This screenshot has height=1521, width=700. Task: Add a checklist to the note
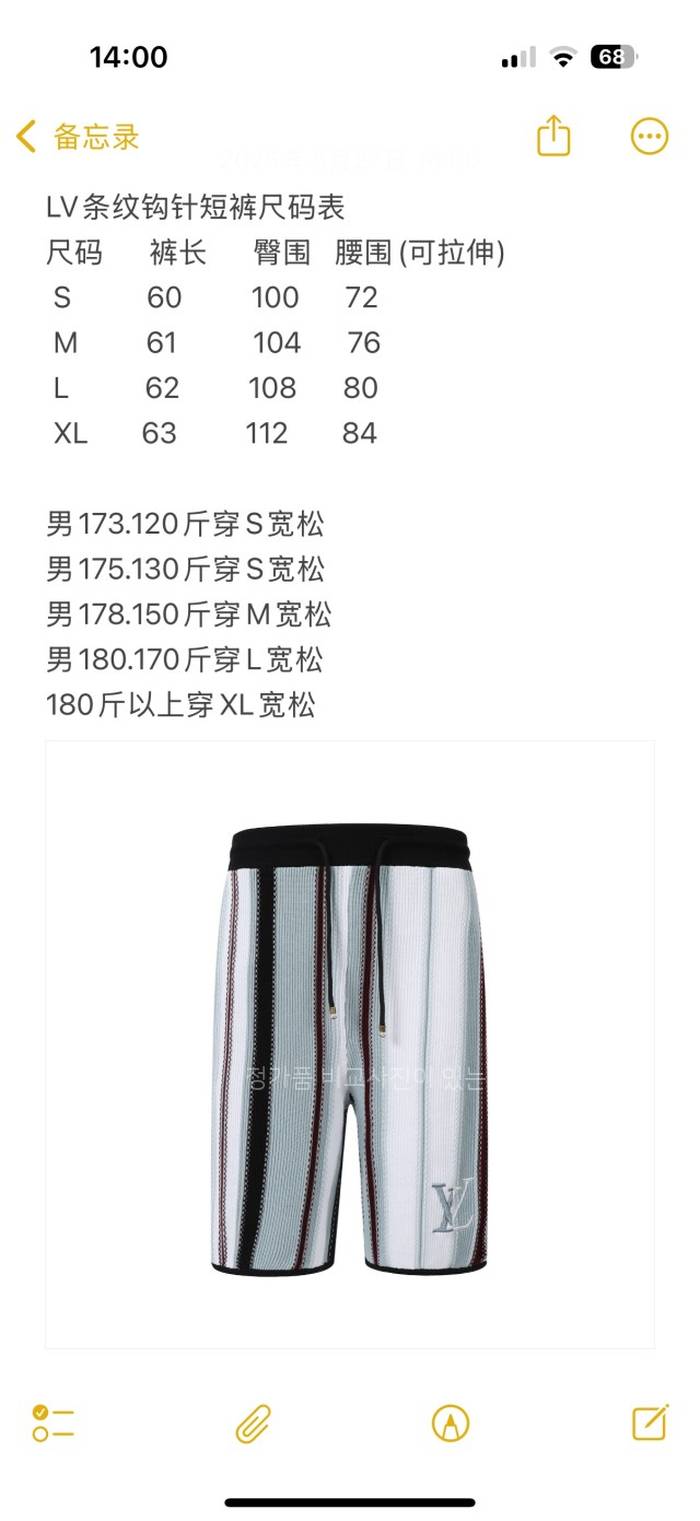point(54,1422)
